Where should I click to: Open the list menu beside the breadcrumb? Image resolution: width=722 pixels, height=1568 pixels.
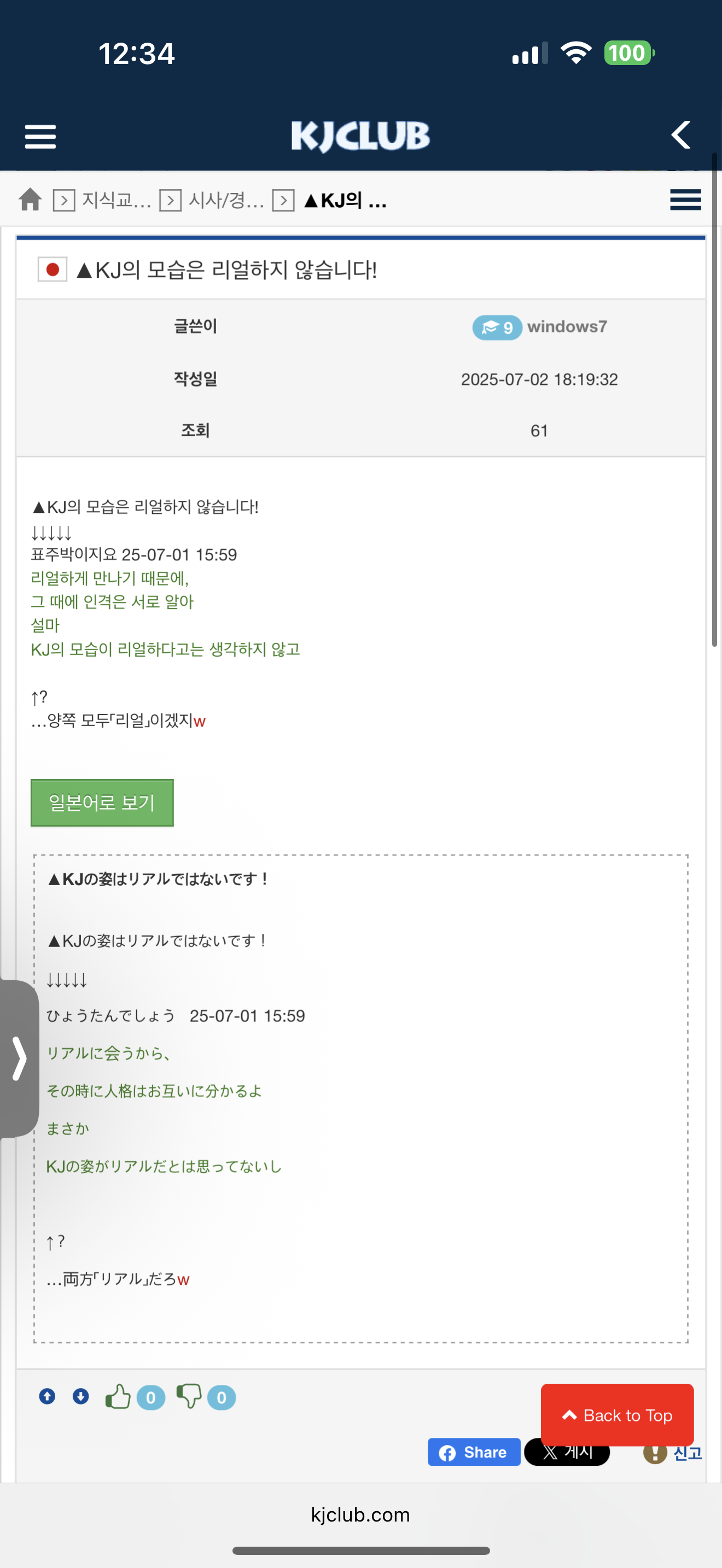[685, 200]
